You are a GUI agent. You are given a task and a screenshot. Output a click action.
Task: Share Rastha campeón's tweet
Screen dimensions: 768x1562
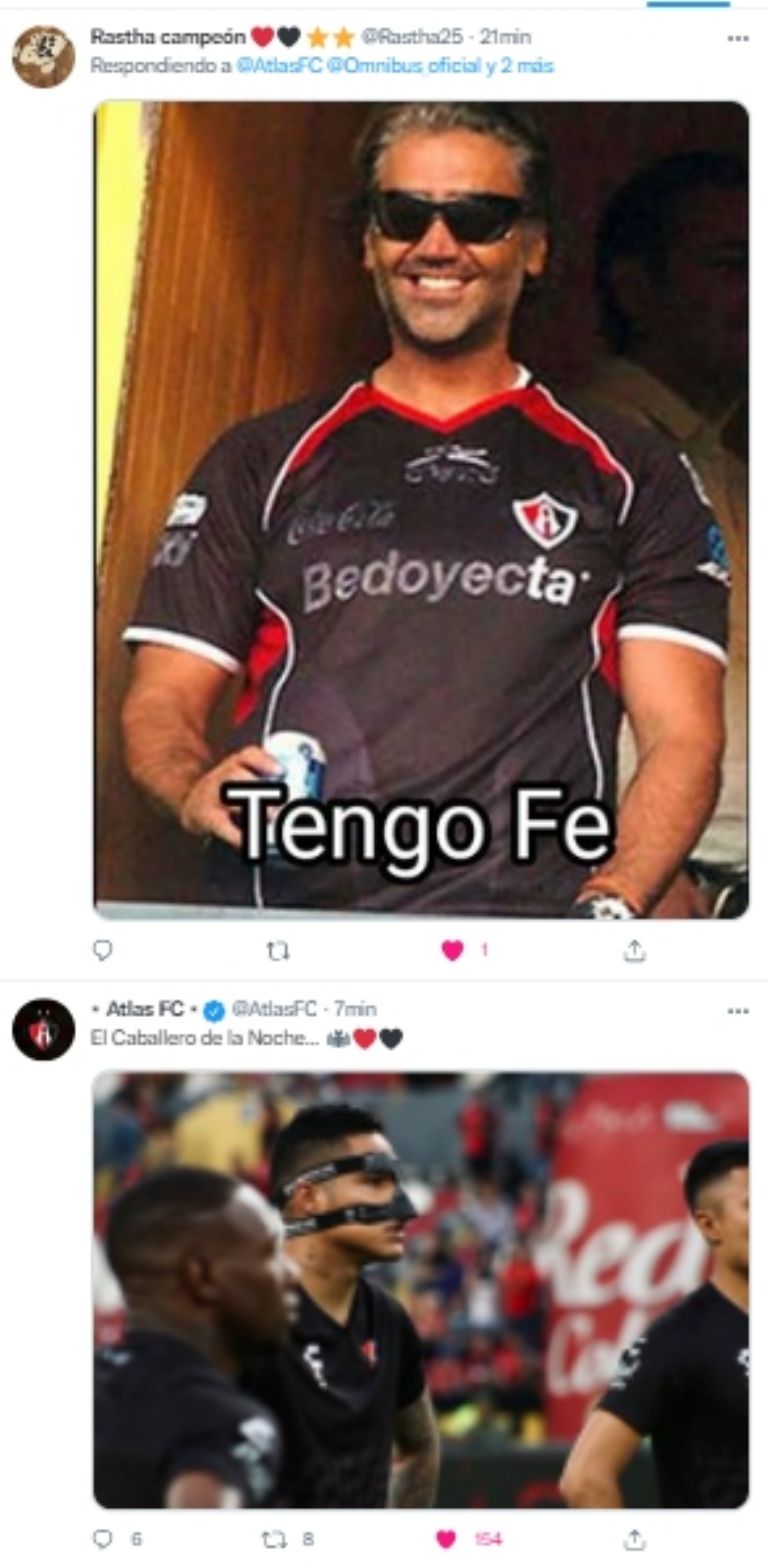(634, 950)
